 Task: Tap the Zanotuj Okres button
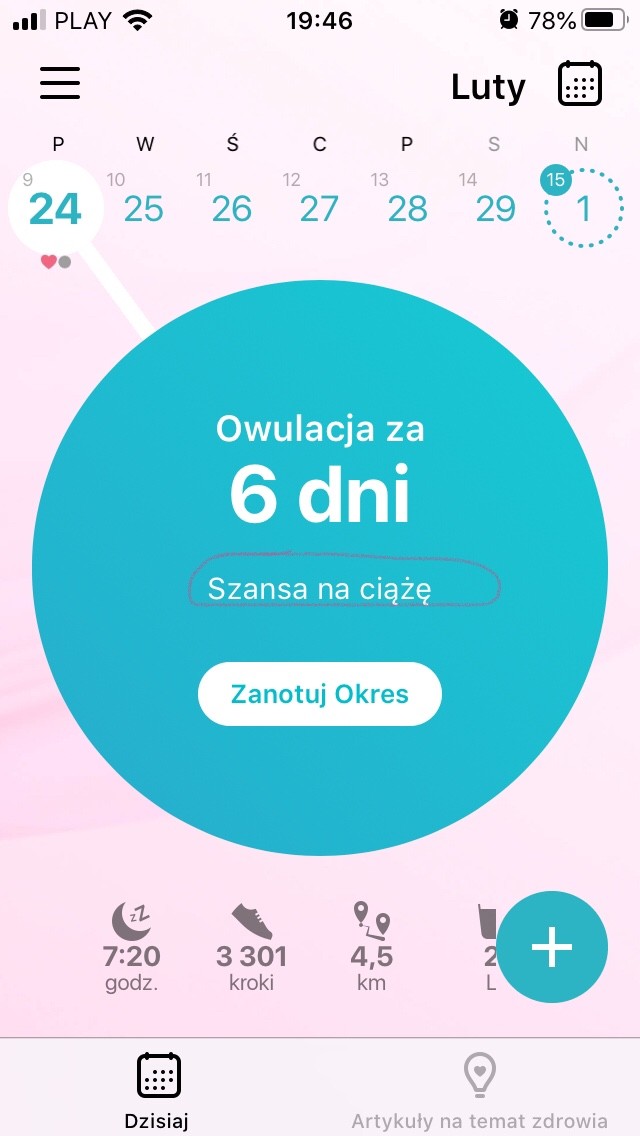coord(319,694)
